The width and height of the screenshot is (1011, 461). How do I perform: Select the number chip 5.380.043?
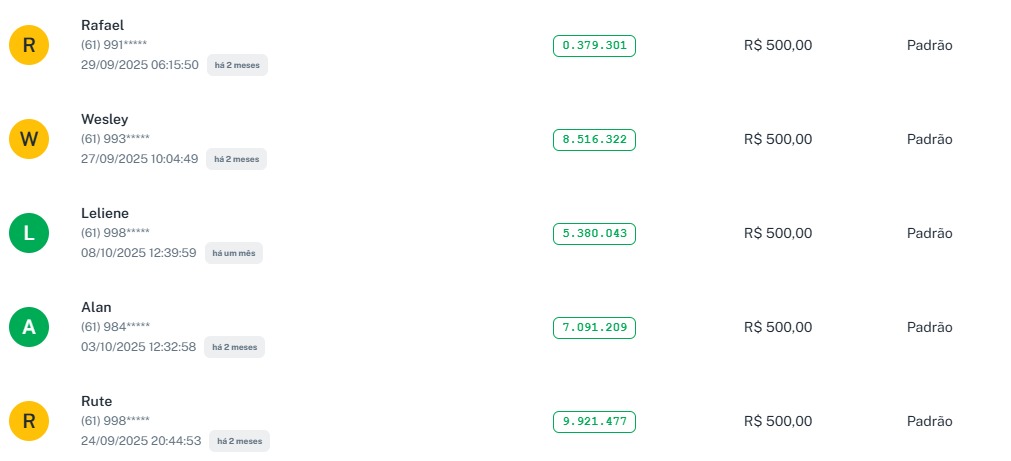pyautogui.click(x=594, y=233)
